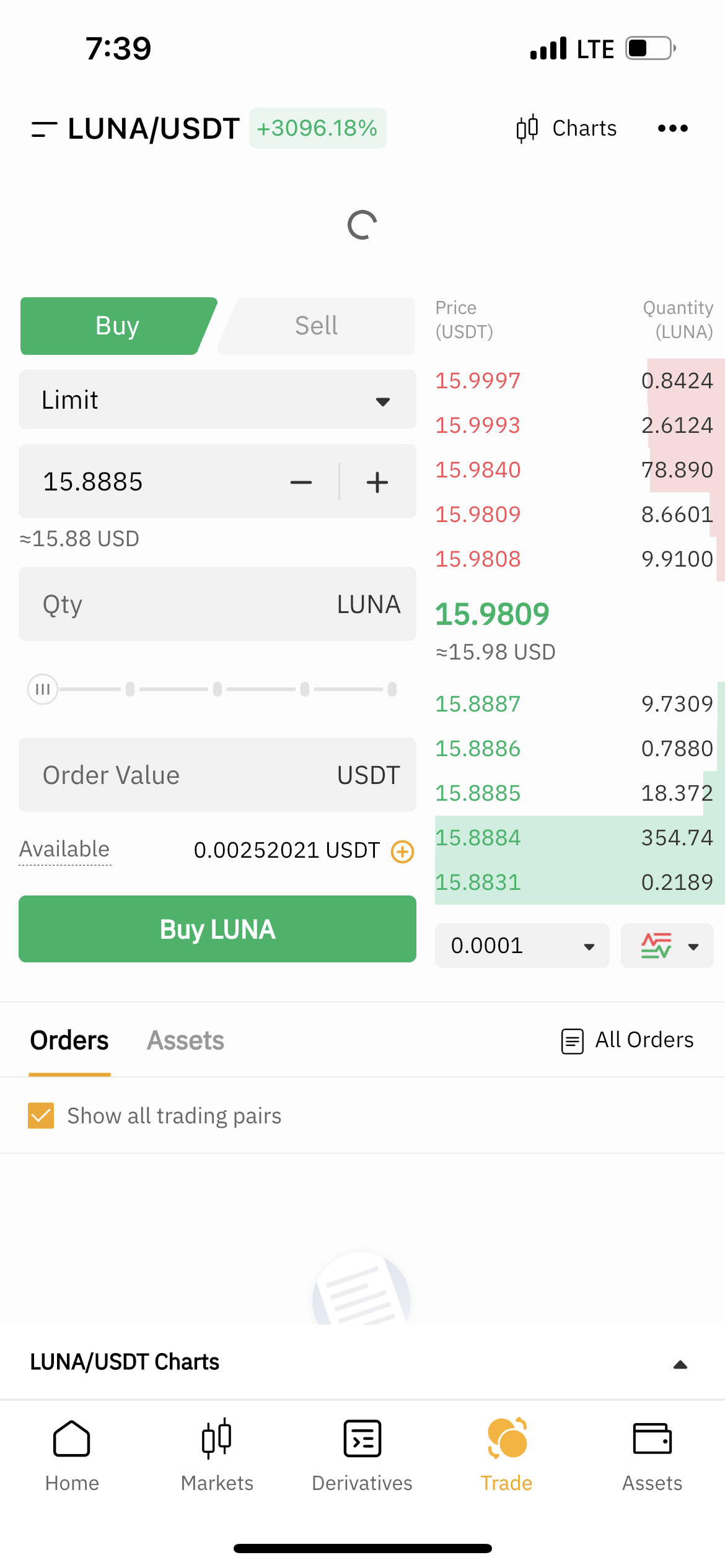Uncheck Show all trading pairs

(x=41, y=1115)
